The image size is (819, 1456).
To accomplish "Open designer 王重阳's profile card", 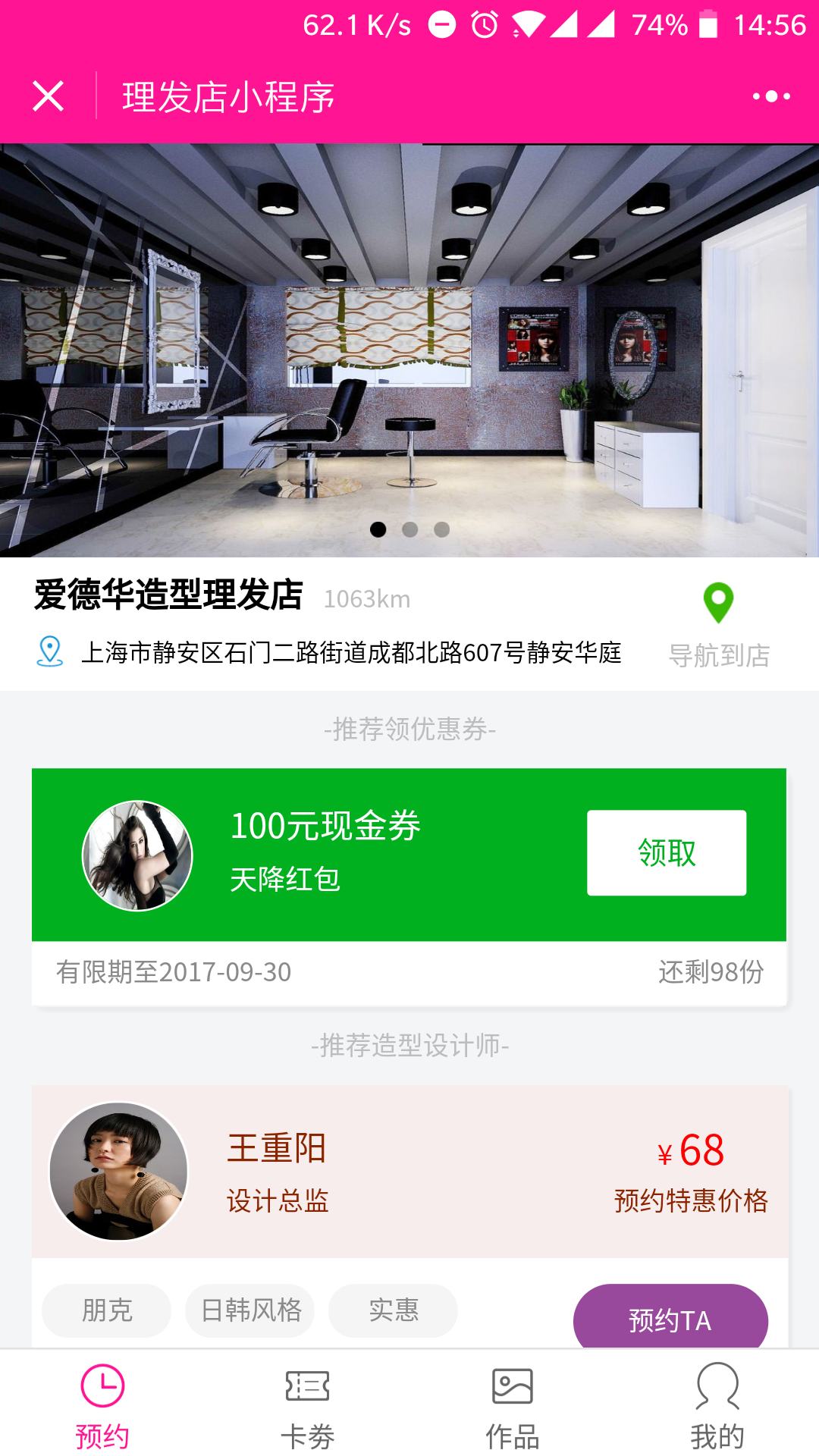I will coord(409,1171).
